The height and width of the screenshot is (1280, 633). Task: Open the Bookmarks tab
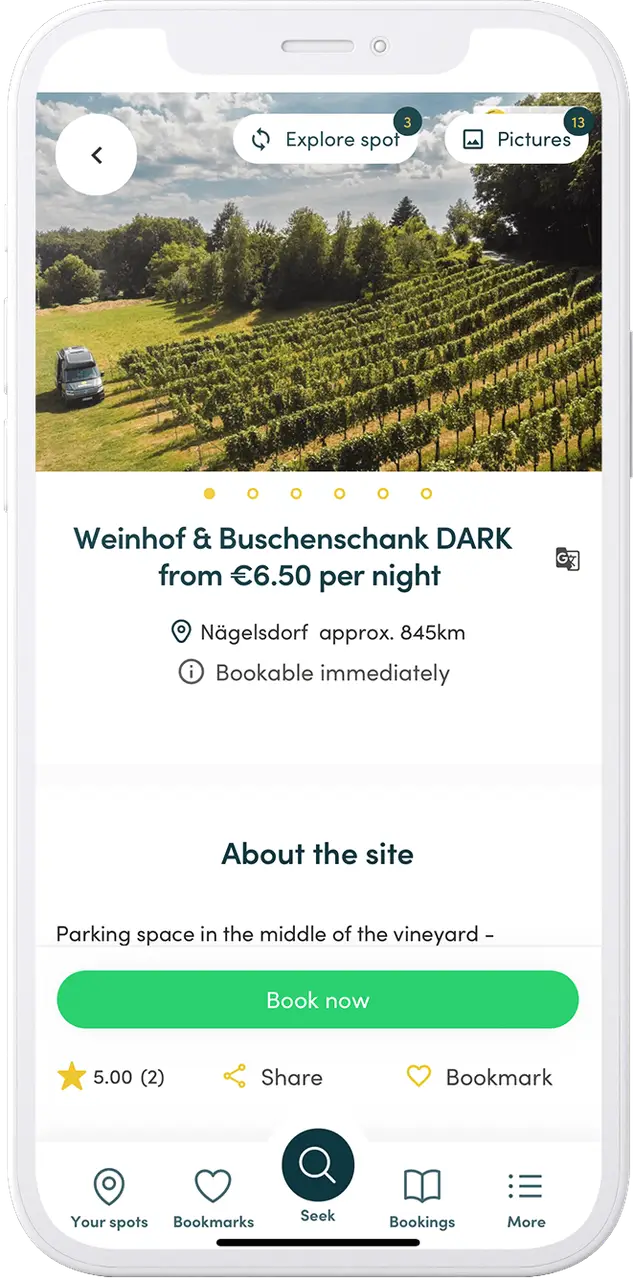click(x=213, y=1199)
